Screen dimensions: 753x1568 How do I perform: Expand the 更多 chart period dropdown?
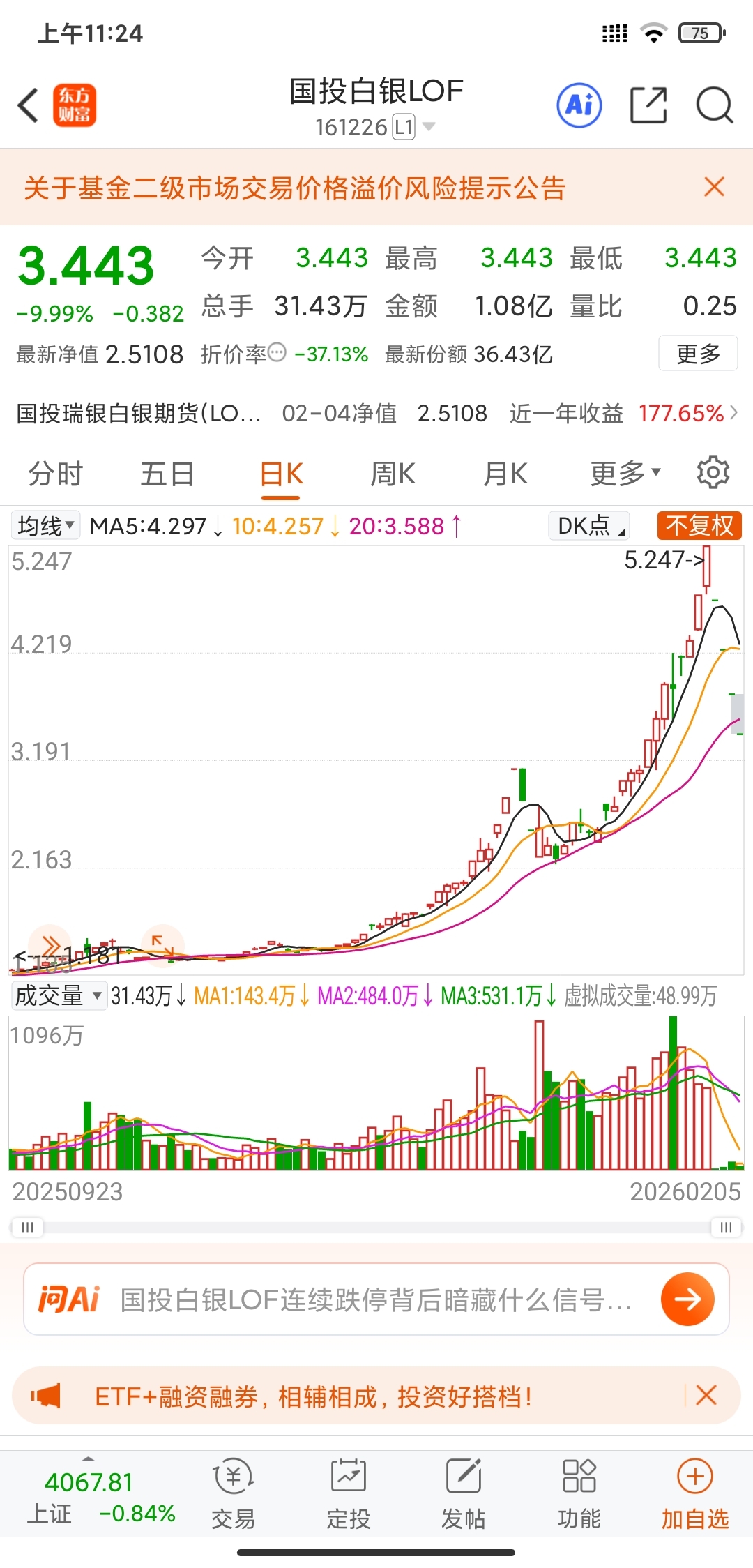[625, 474]
